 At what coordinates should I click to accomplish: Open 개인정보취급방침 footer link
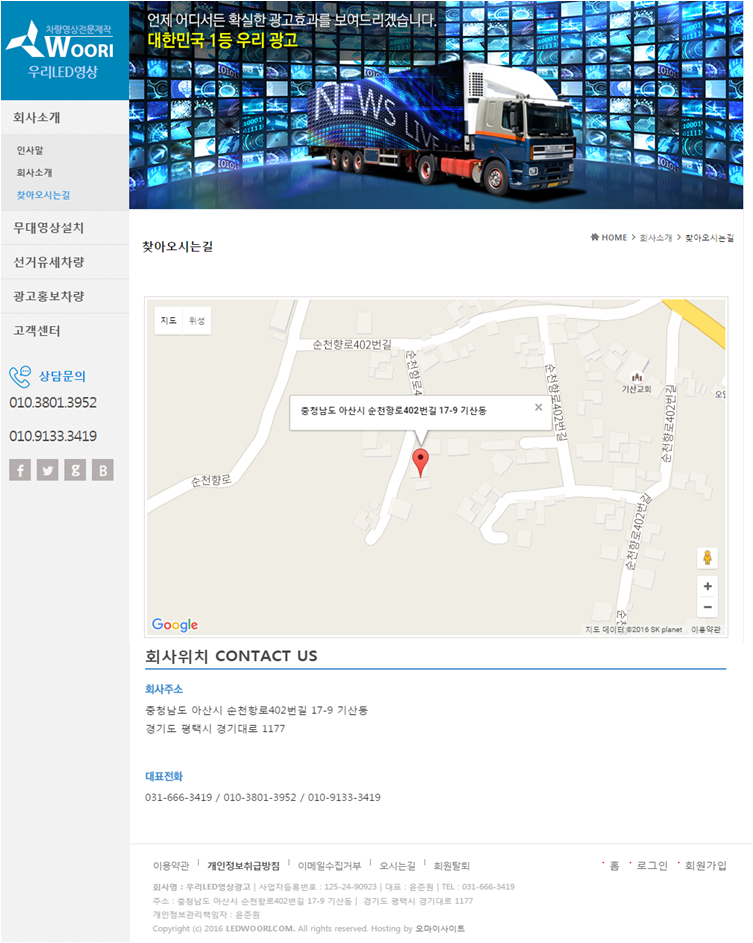pyautogui.click(x=243, y=865)
